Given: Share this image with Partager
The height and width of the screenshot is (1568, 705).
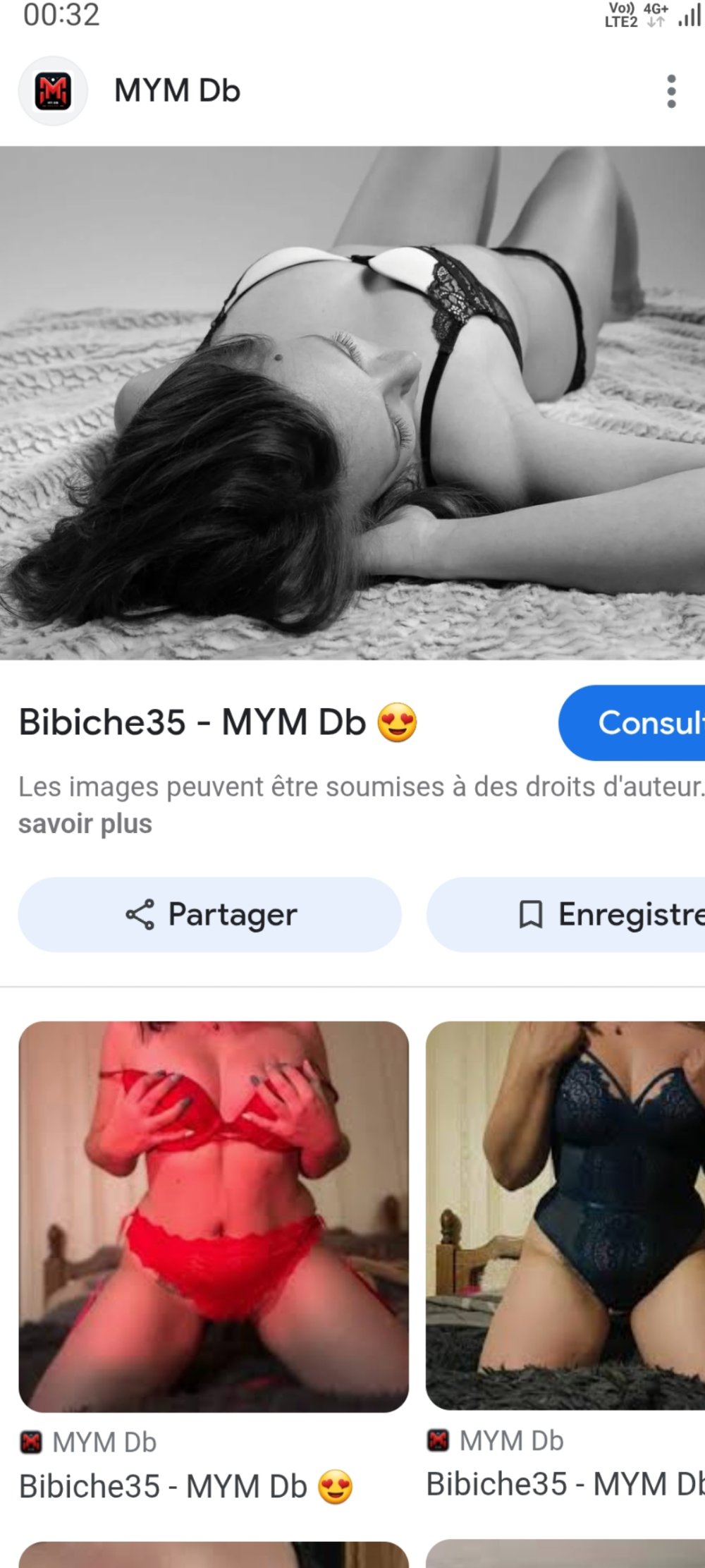Looking at the screenshot, I should 210,915.
